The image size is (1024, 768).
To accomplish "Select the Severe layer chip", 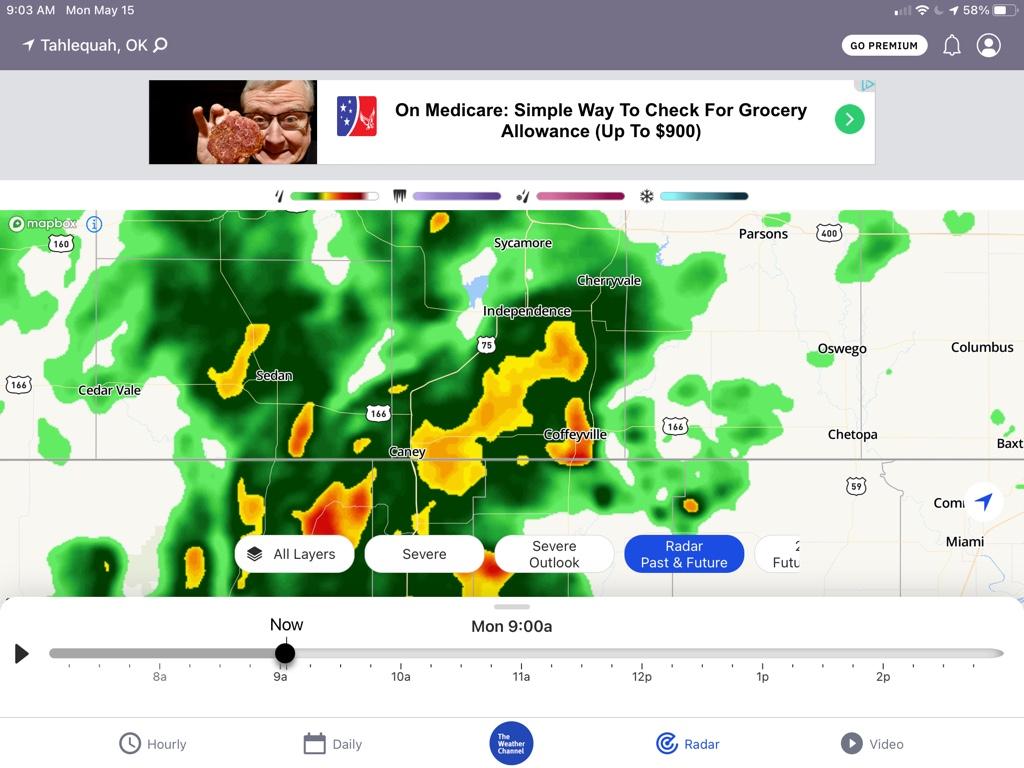I will pyautogui.click(x=424, y=554).
